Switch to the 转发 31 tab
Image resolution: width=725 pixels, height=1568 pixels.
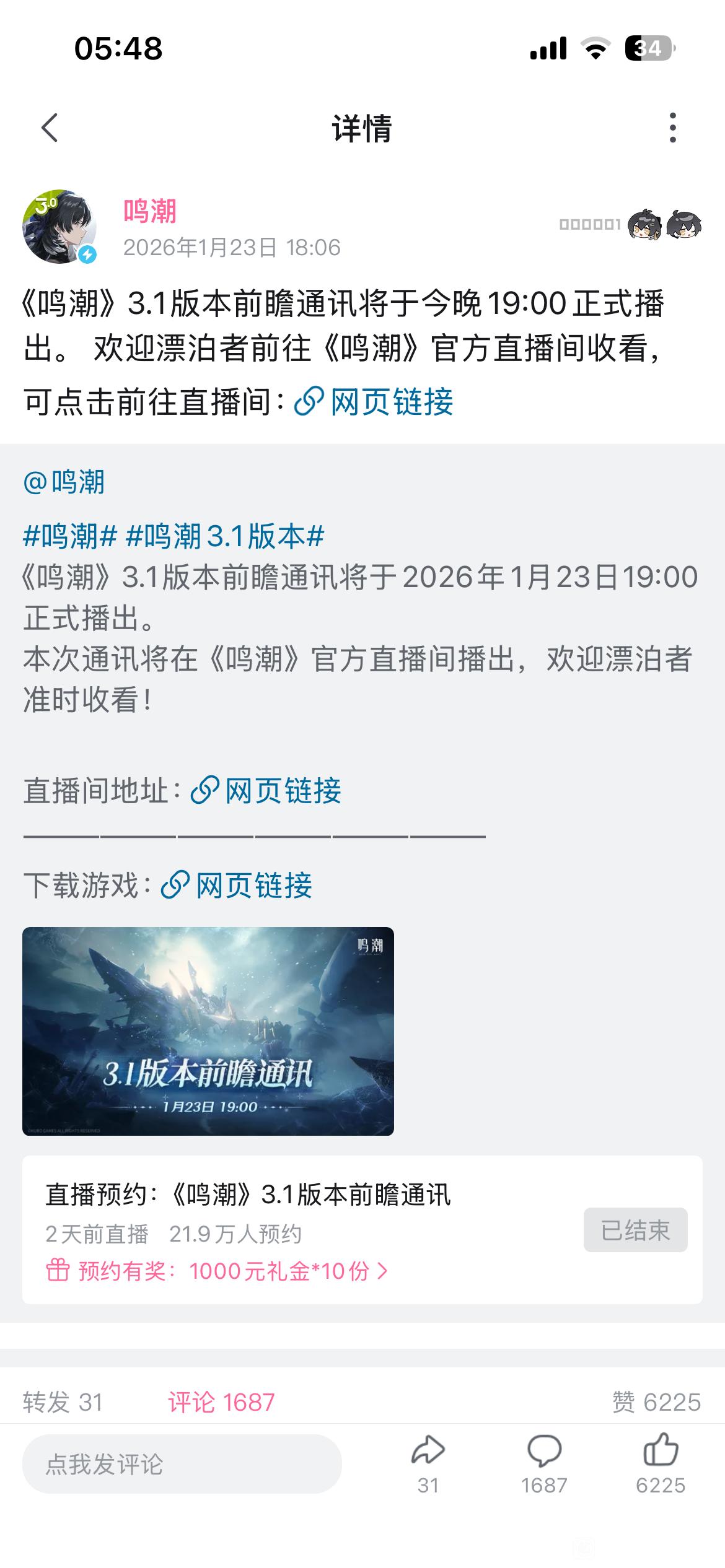click(x=63, y=1402)
